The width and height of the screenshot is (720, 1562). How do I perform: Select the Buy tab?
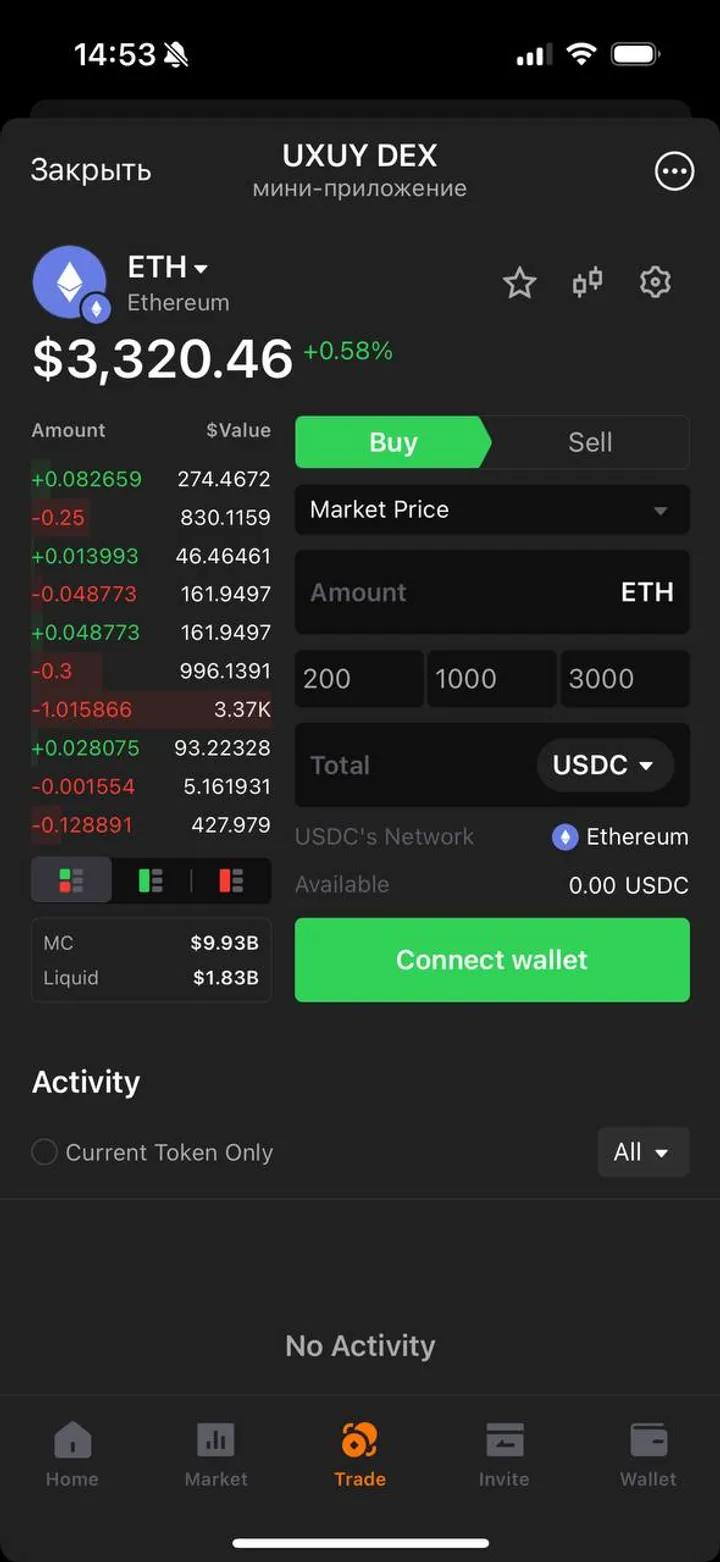click(x=393, y=443)
